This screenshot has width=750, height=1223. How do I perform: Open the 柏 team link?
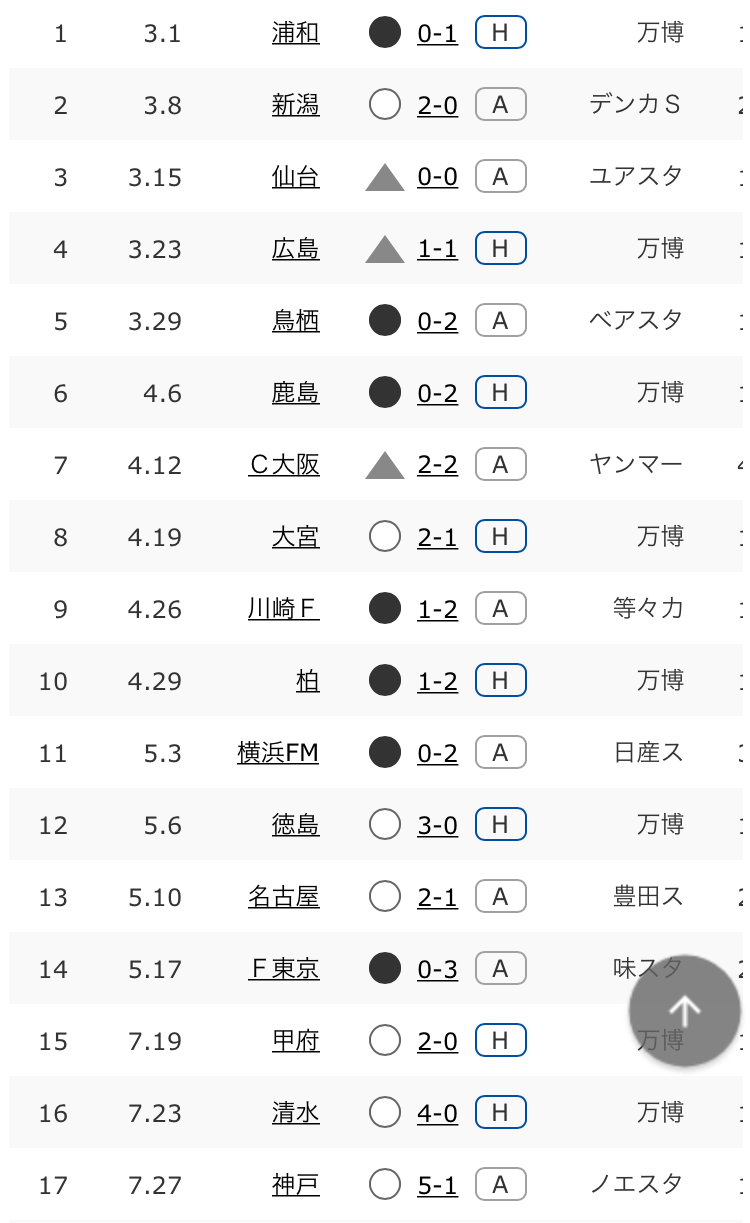(x=308, y=681)
